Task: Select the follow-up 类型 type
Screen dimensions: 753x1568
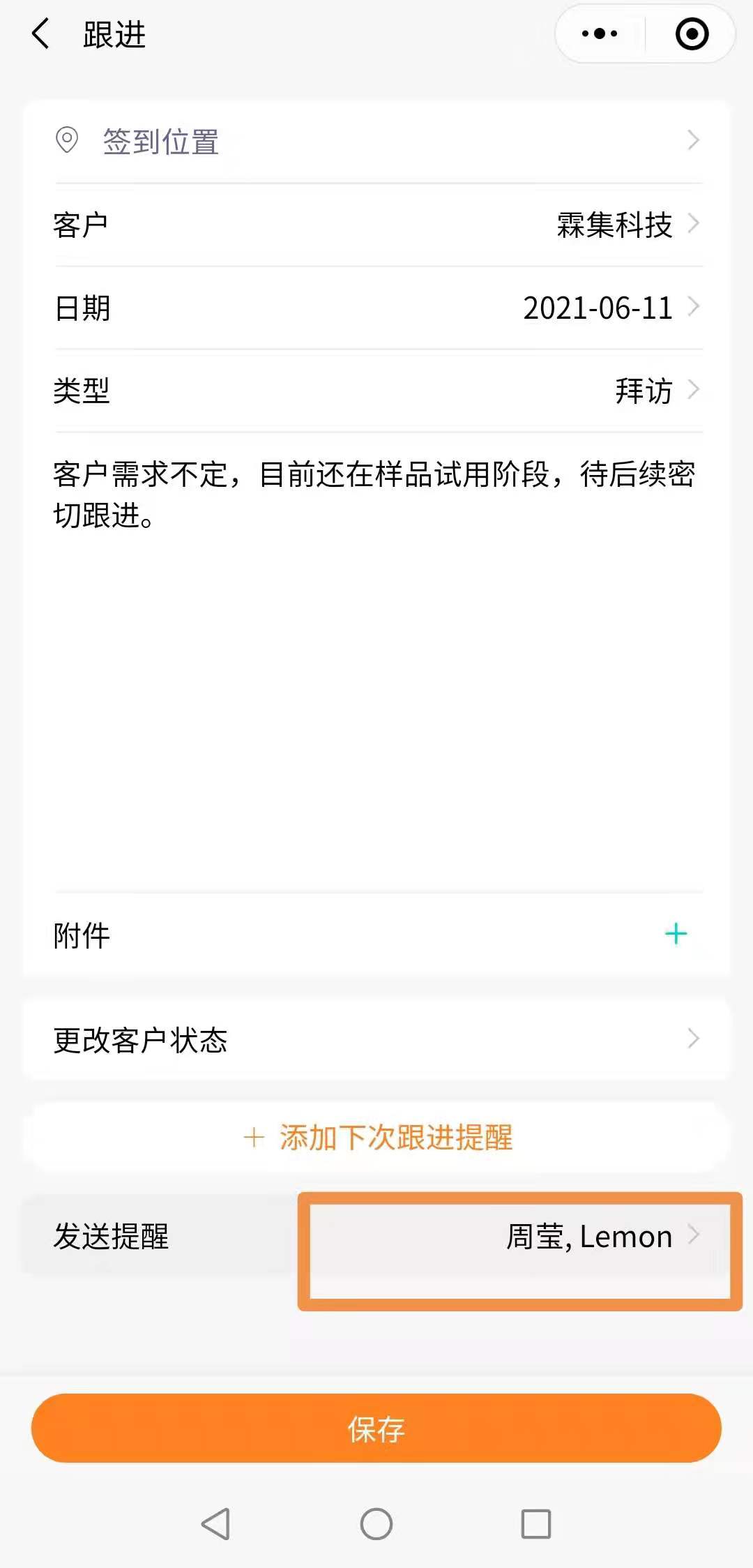Action: point(643,391)
